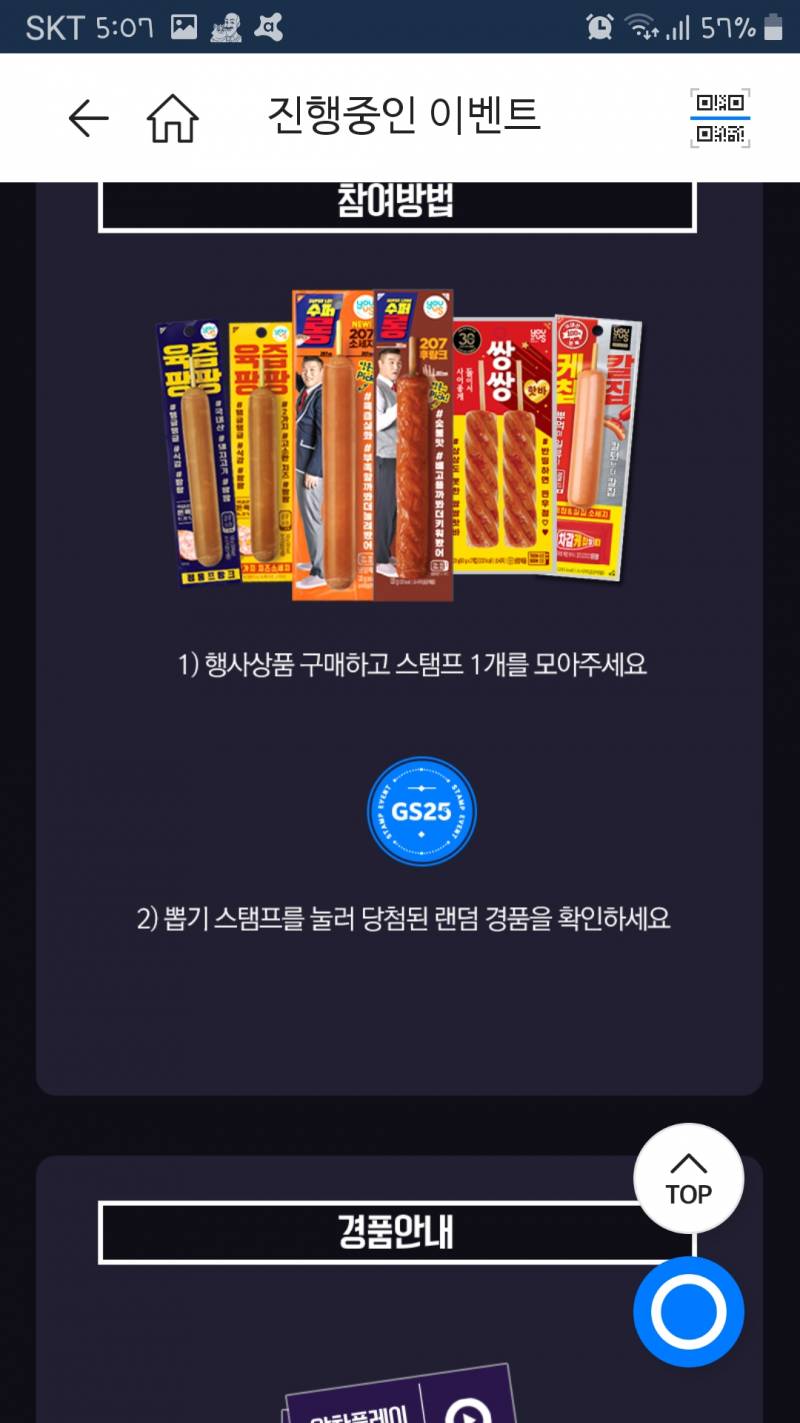Select the 육즙팡팡 sausage product image
The image size is (800, 1423).
pos(200,450)
